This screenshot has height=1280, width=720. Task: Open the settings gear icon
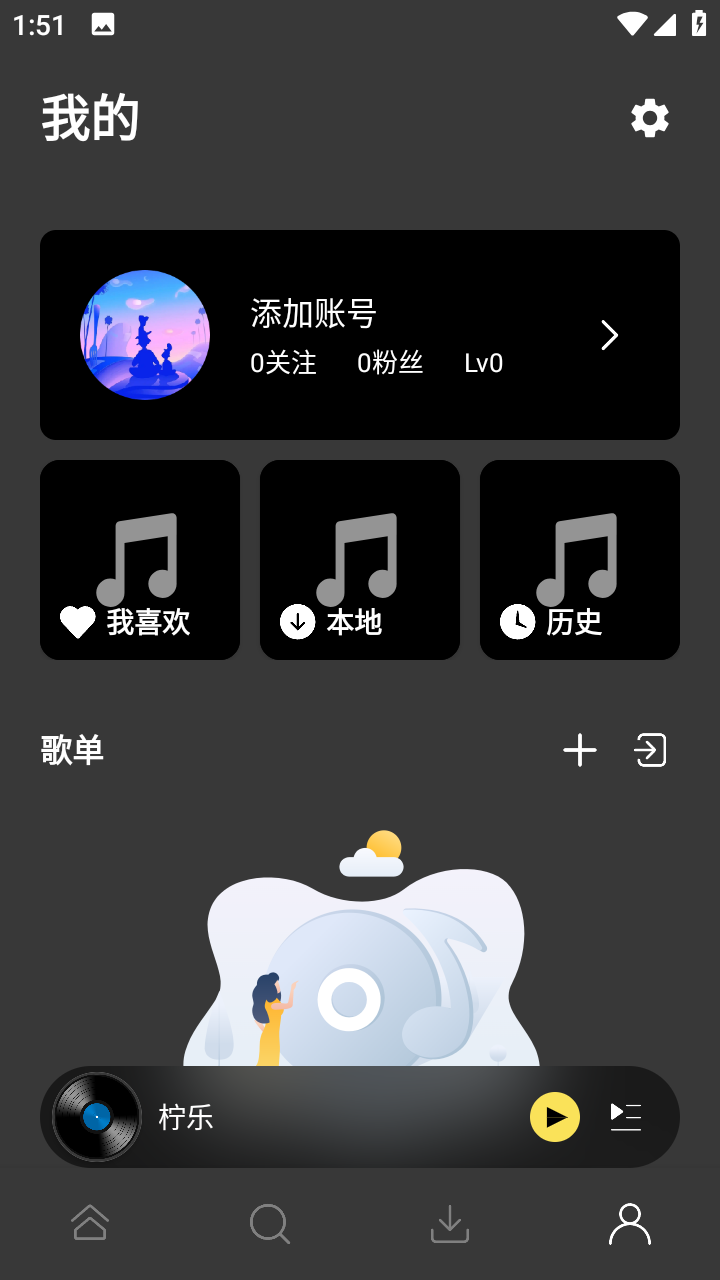650,118
